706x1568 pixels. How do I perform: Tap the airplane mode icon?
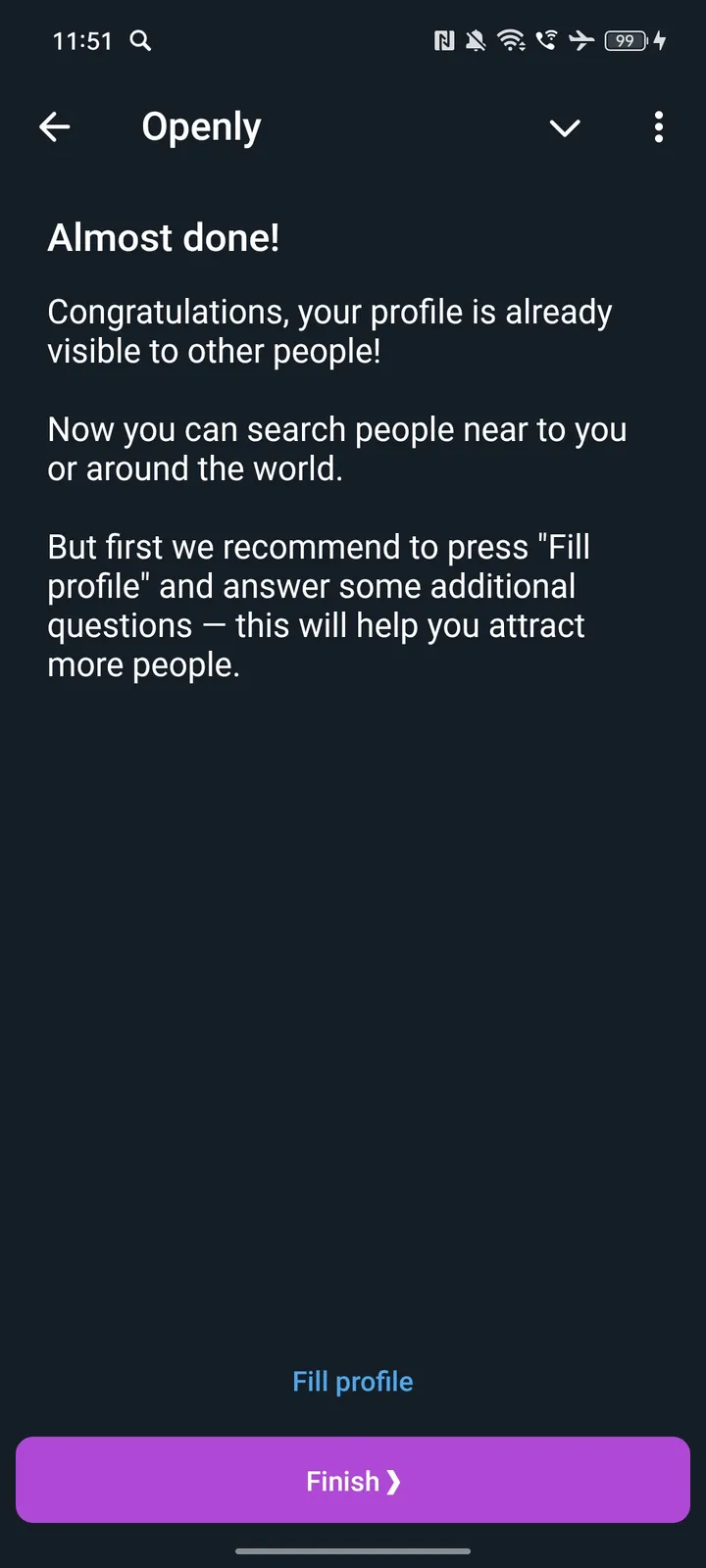tap(582, 41)
